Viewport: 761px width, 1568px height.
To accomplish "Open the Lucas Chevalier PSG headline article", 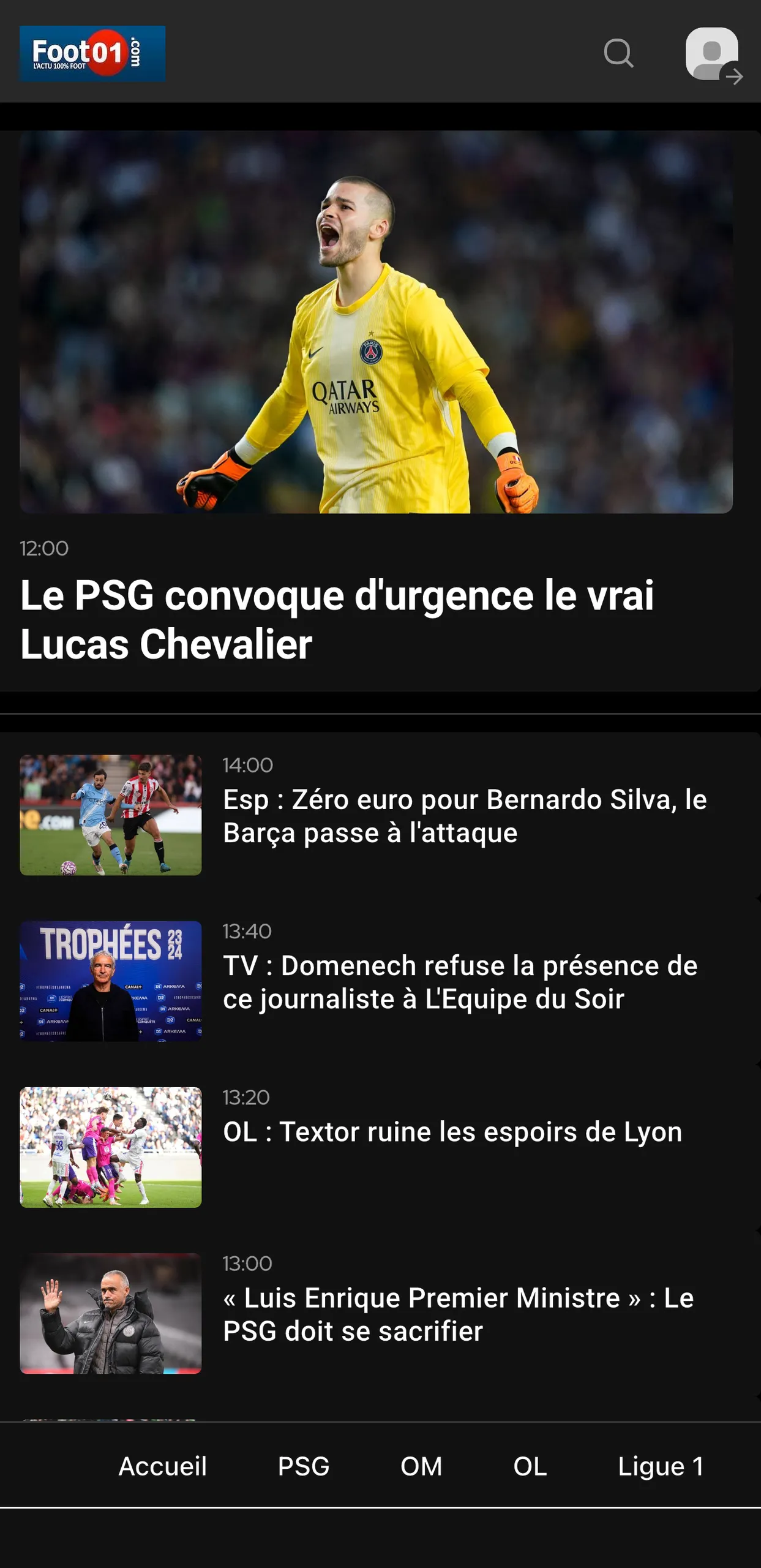I will click(337, 619).
